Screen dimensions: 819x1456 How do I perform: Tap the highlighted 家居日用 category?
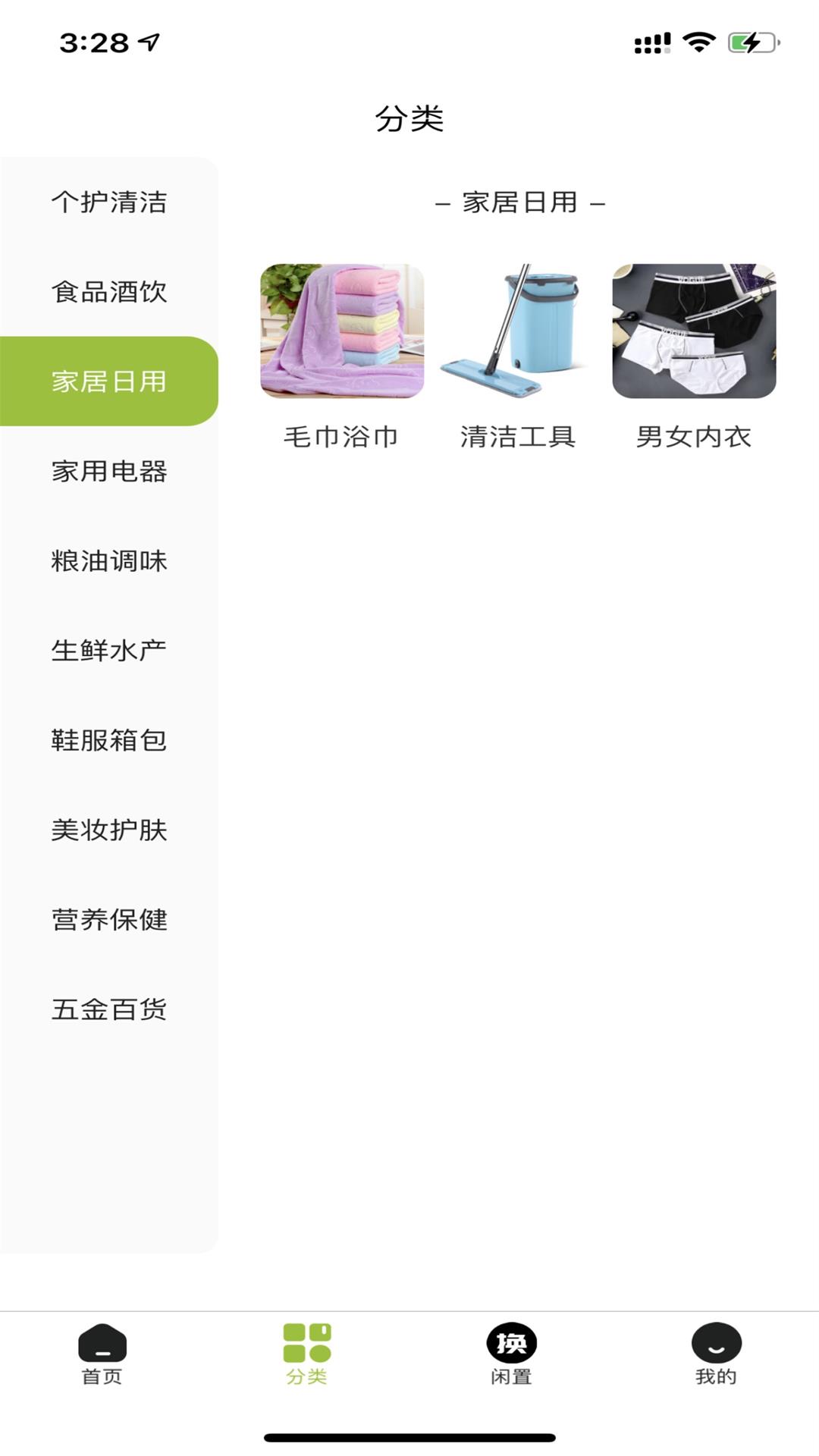point(110,382)
